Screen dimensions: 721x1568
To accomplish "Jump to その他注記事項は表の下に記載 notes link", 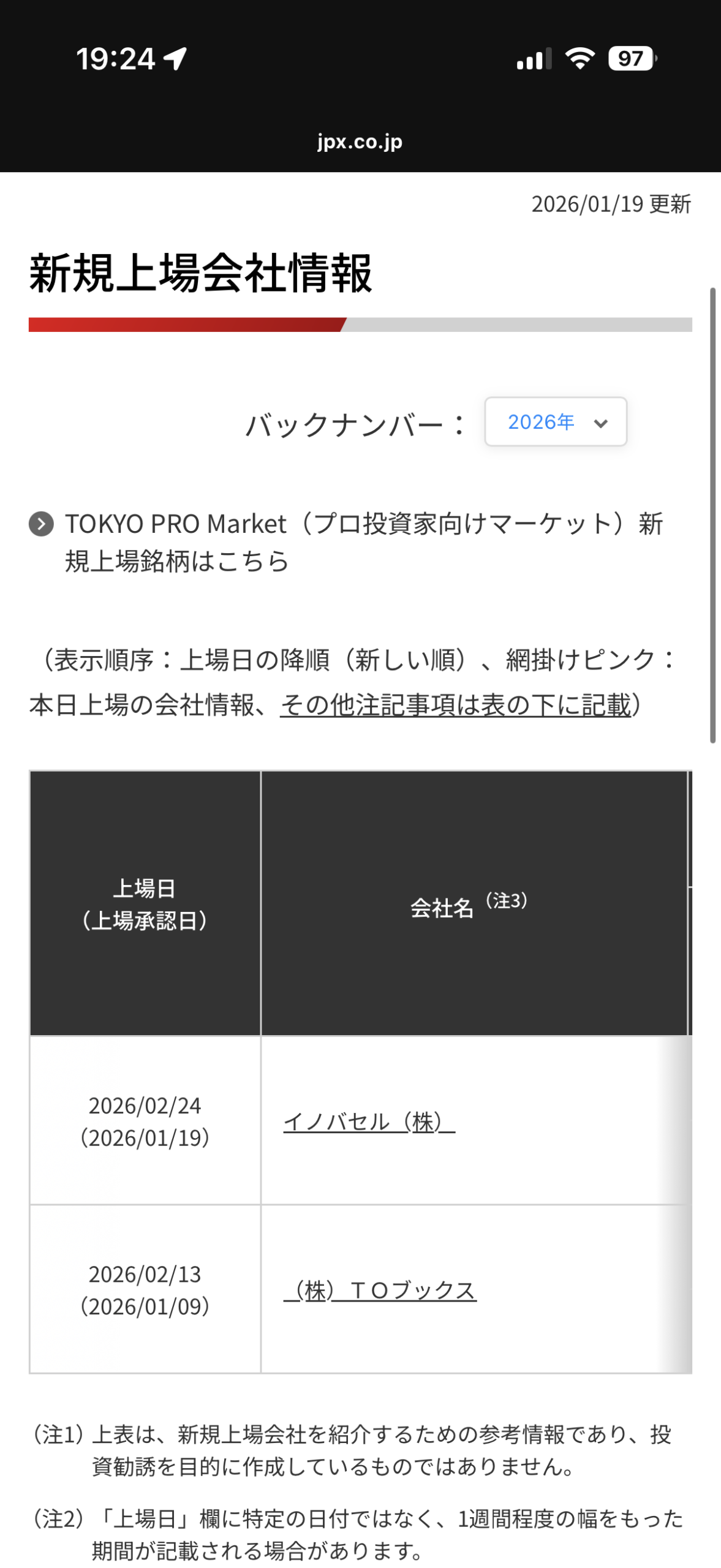I will click(455, 705).
